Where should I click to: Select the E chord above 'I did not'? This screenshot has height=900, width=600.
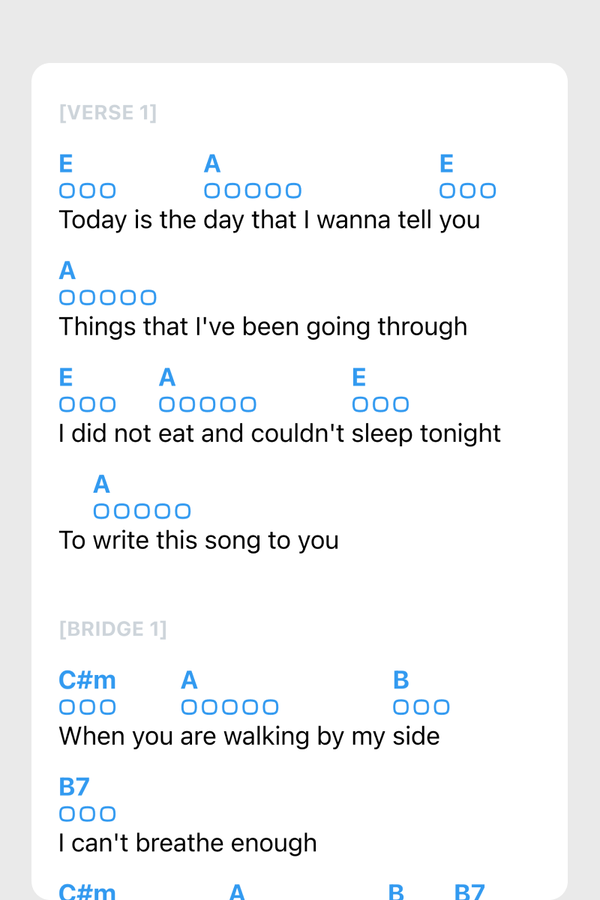(x=66, y=378)
